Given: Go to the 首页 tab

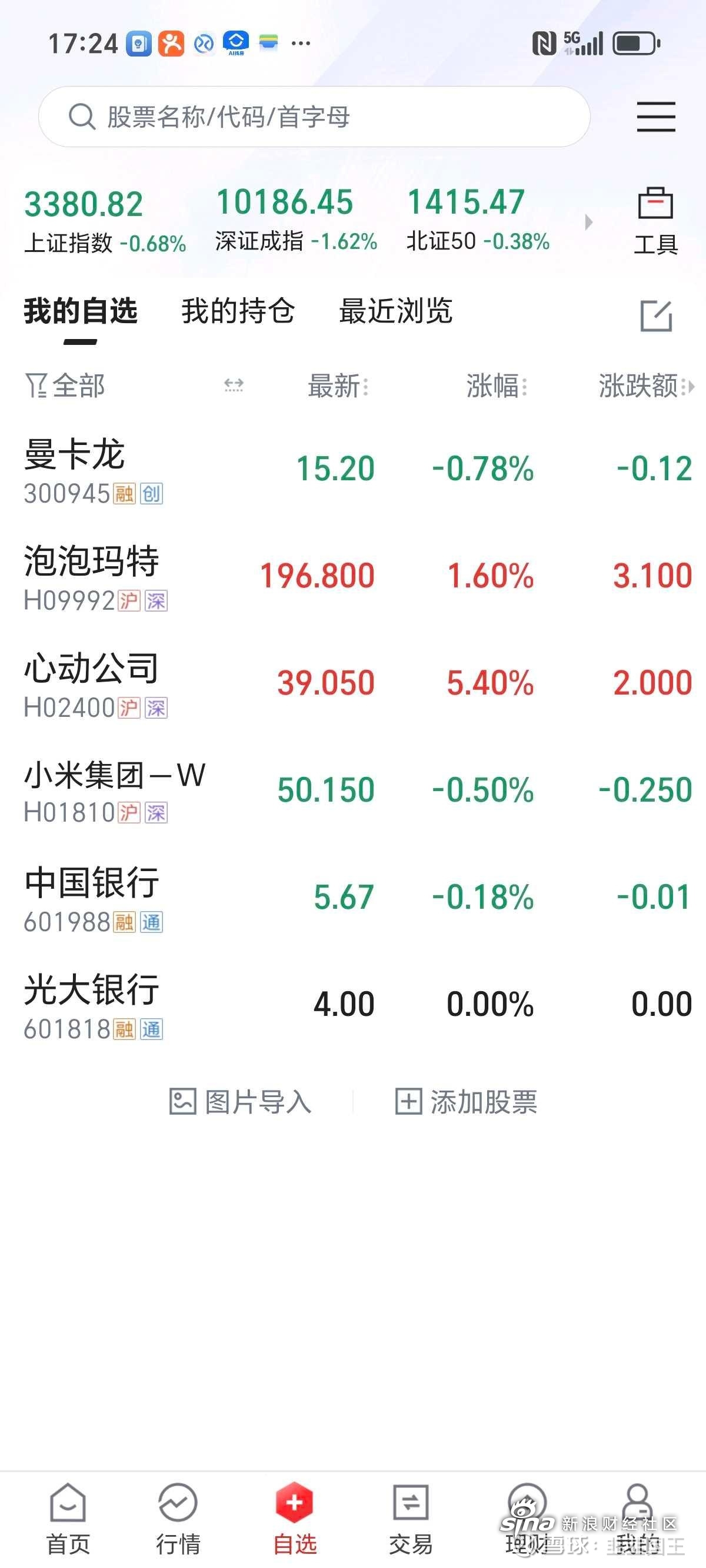Looking at the screenshot, I should coord(68,1519).
